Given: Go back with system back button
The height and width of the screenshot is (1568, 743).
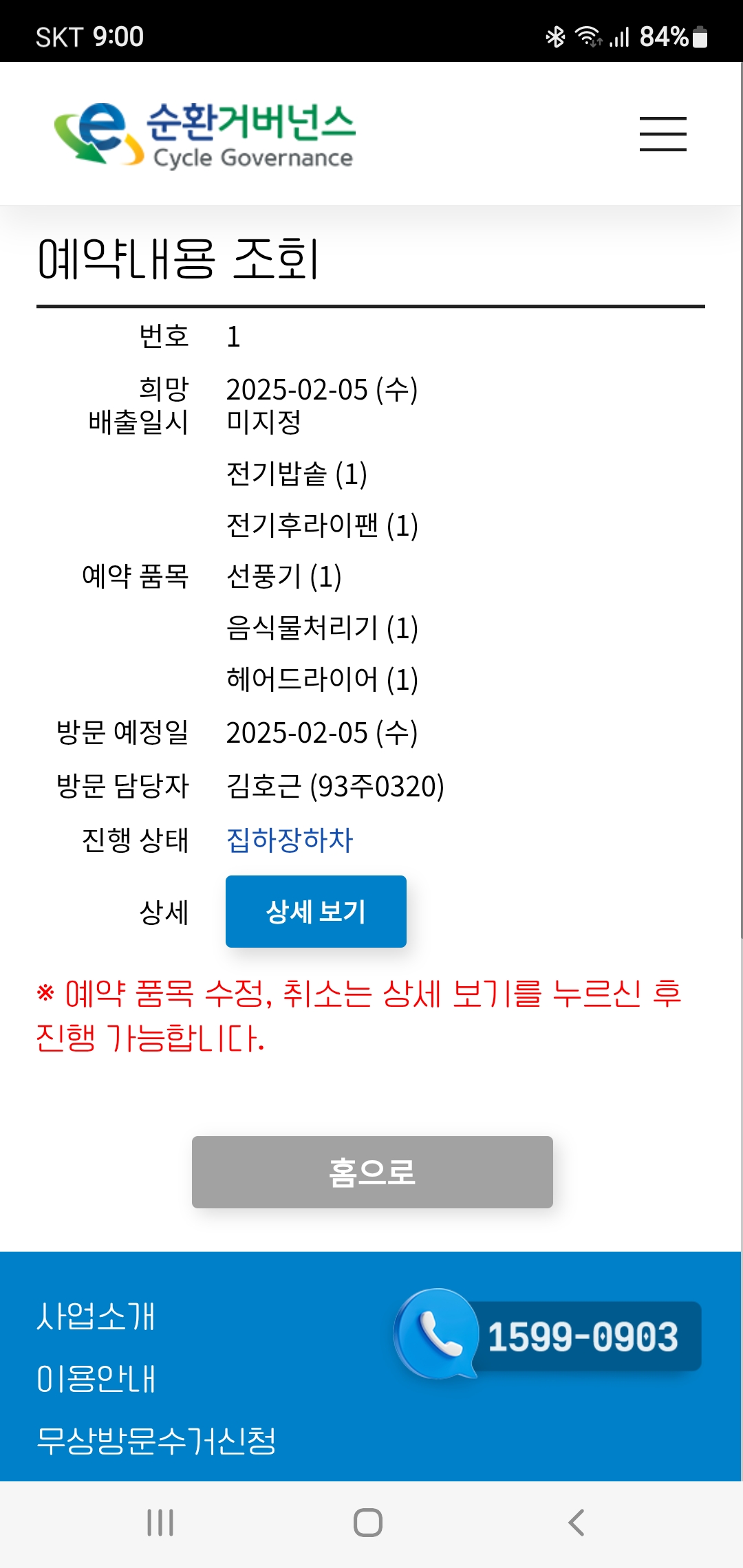Looking at the screenshot, I should 577,1523.
